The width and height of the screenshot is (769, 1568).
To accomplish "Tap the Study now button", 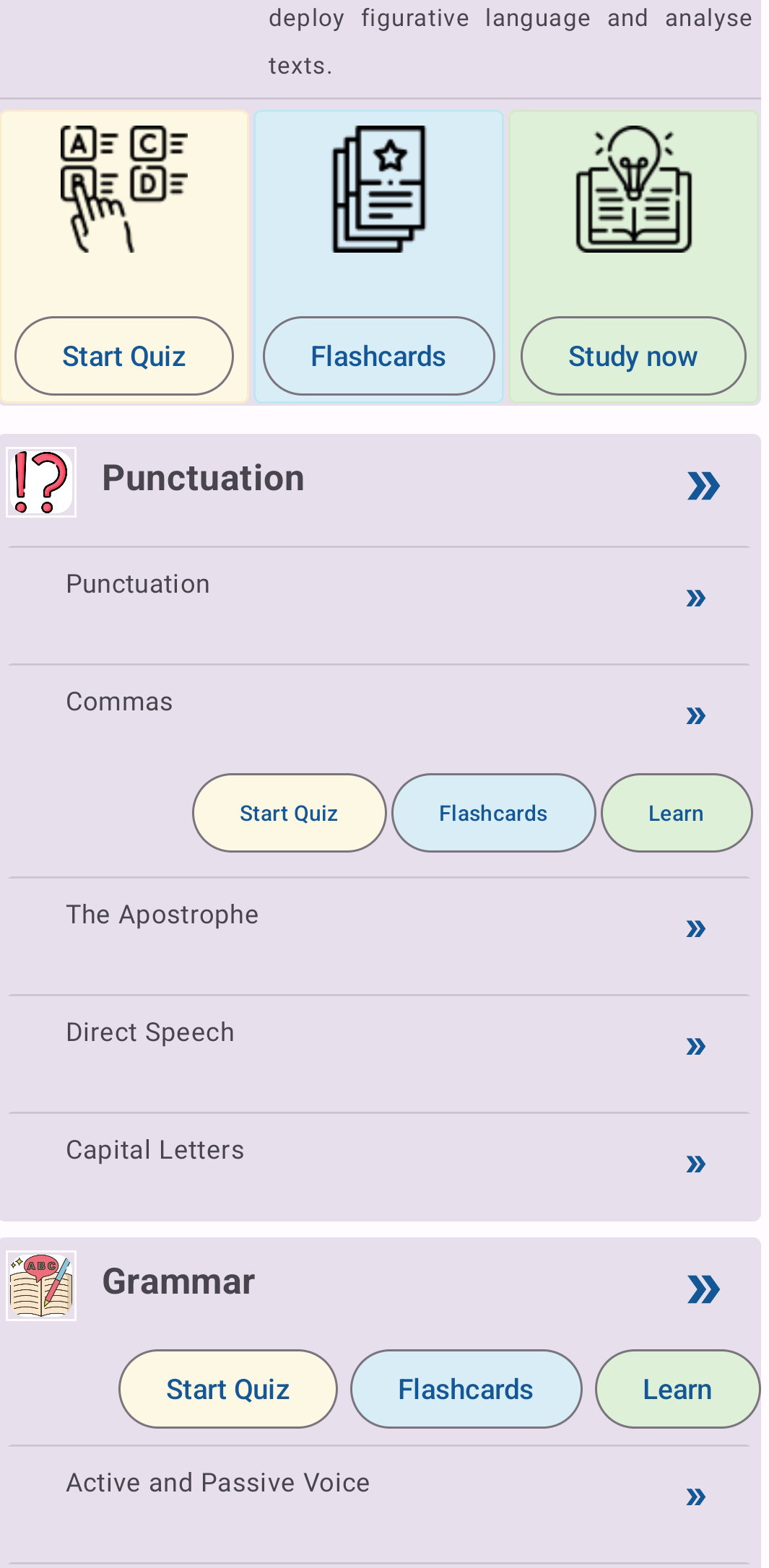I will pyautogui.click(x=633, y=356).
